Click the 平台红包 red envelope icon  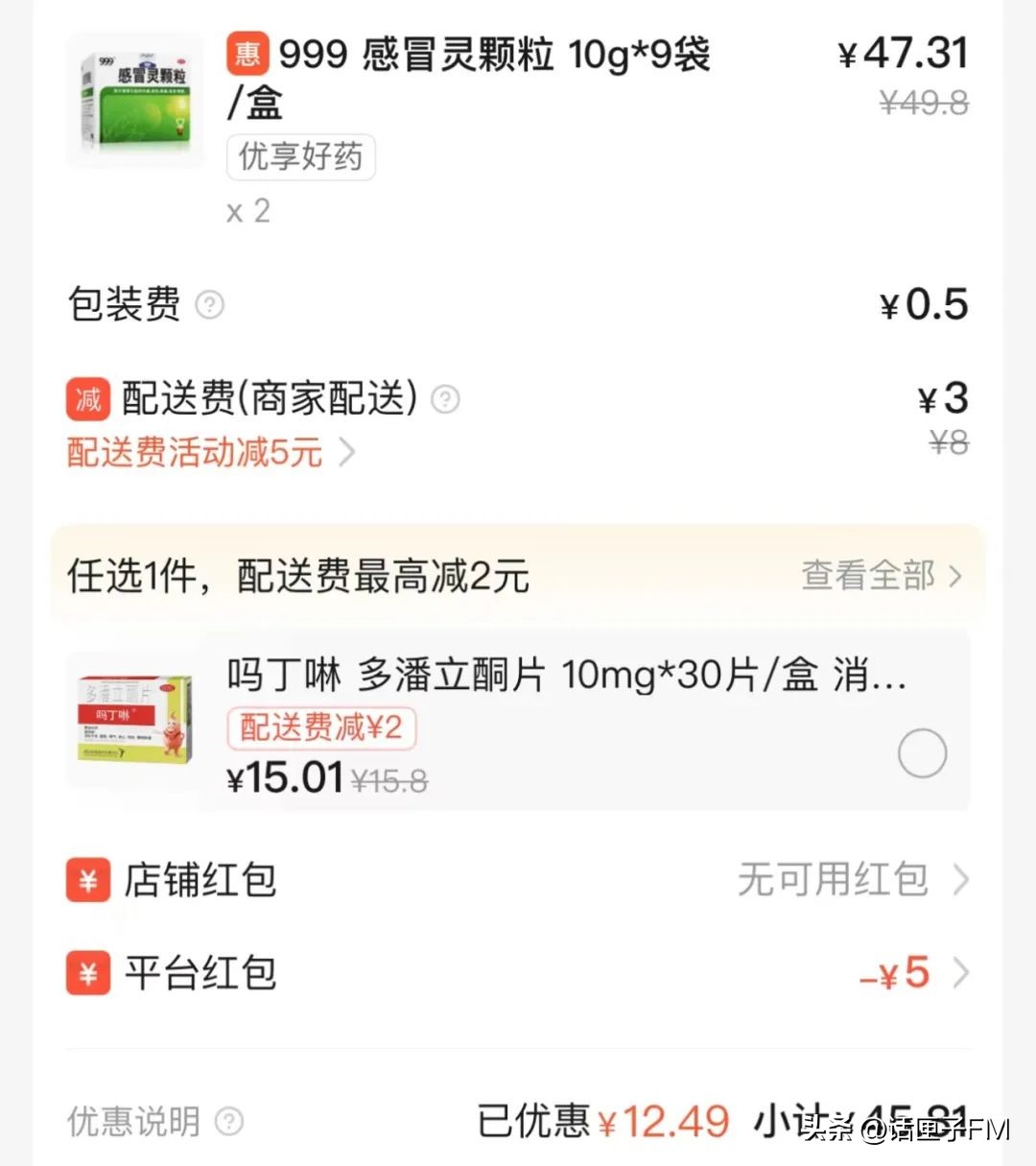(86, 973)
